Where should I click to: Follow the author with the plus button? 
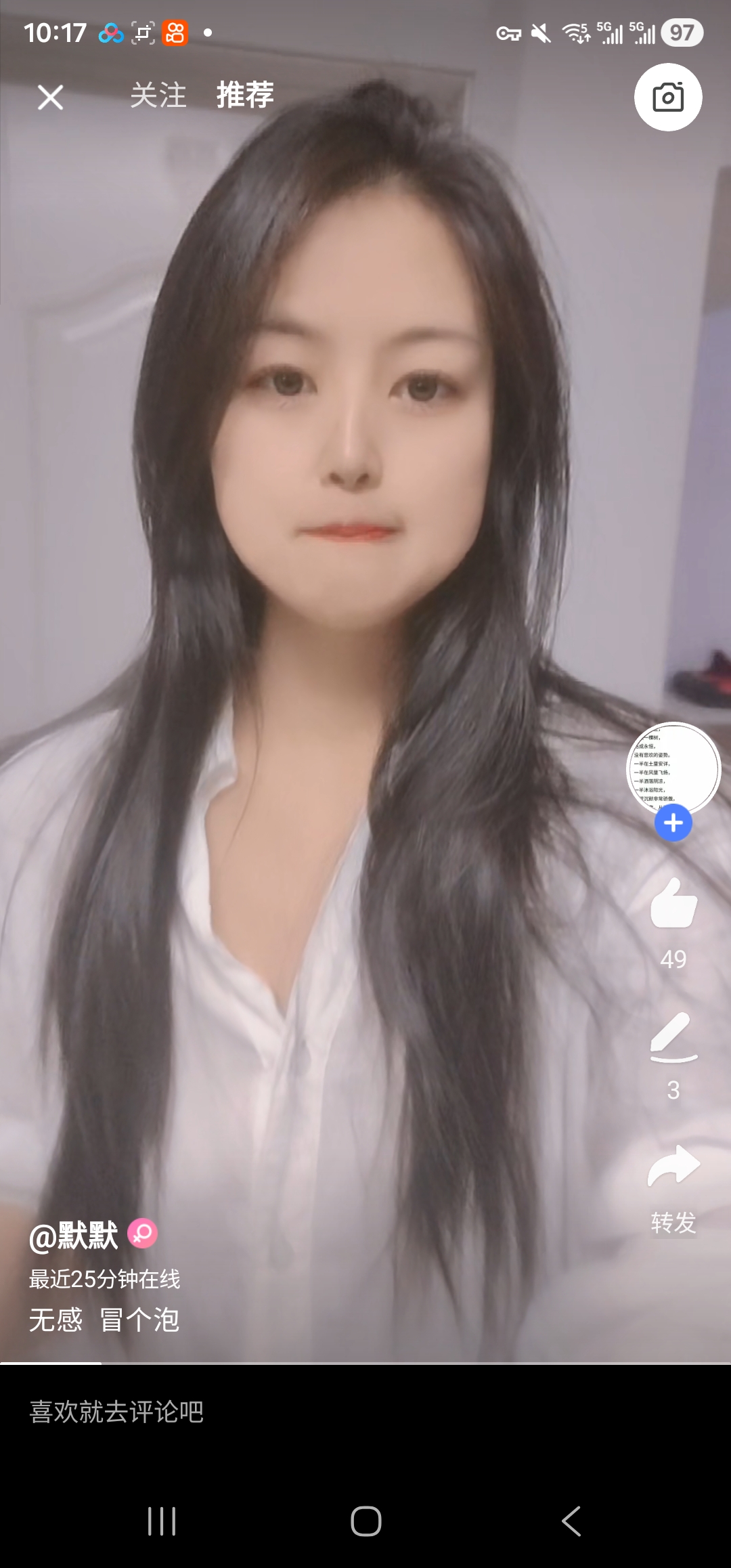point(673,823)
